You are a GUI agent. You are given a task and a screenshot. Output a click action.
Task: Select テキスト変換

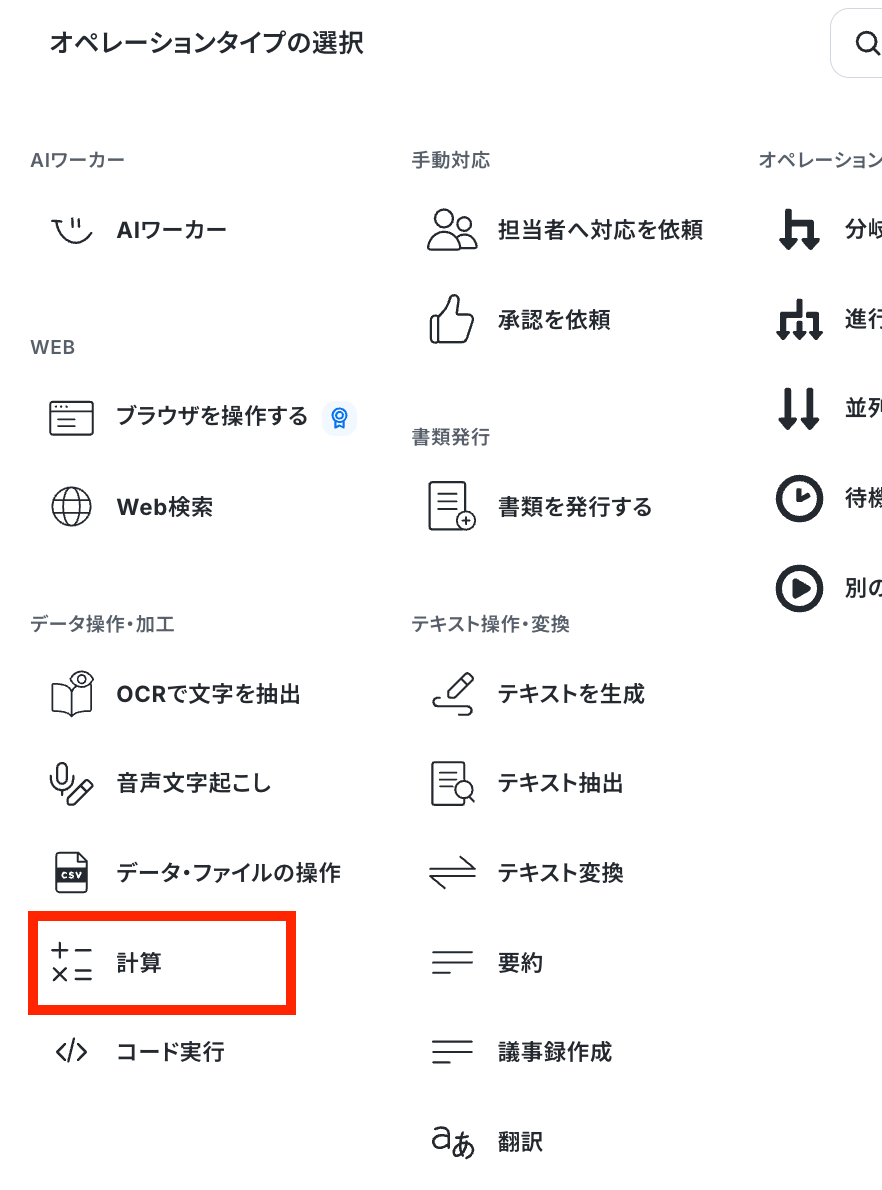pyautogui.click(x=526, y=873)
